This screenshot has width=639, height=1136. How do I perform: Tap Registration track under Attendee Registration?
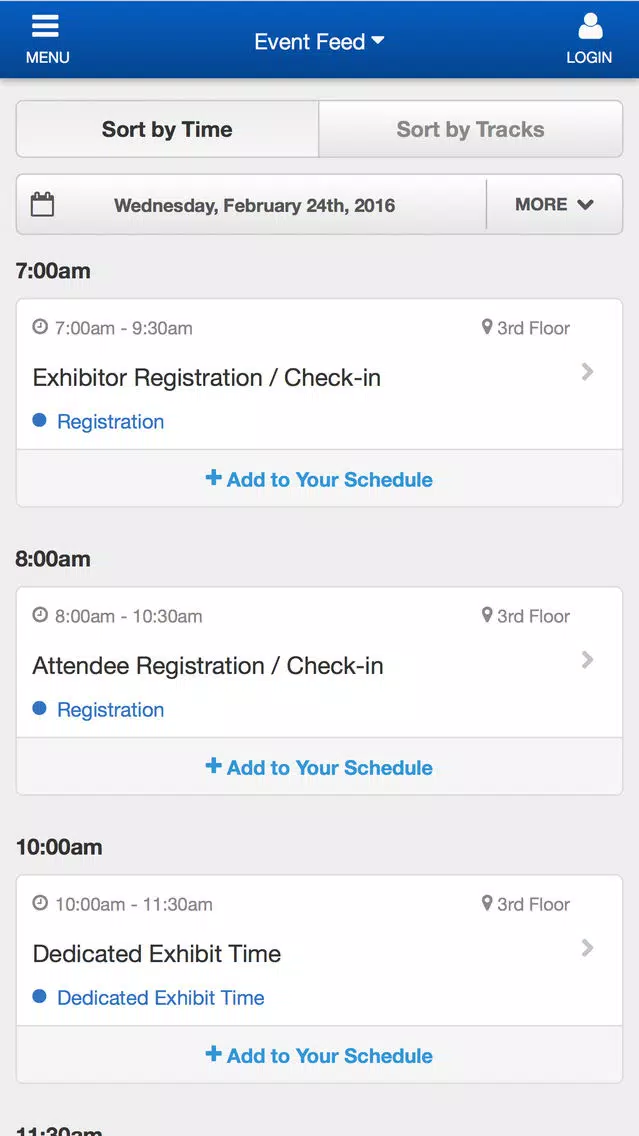(110, 710)
